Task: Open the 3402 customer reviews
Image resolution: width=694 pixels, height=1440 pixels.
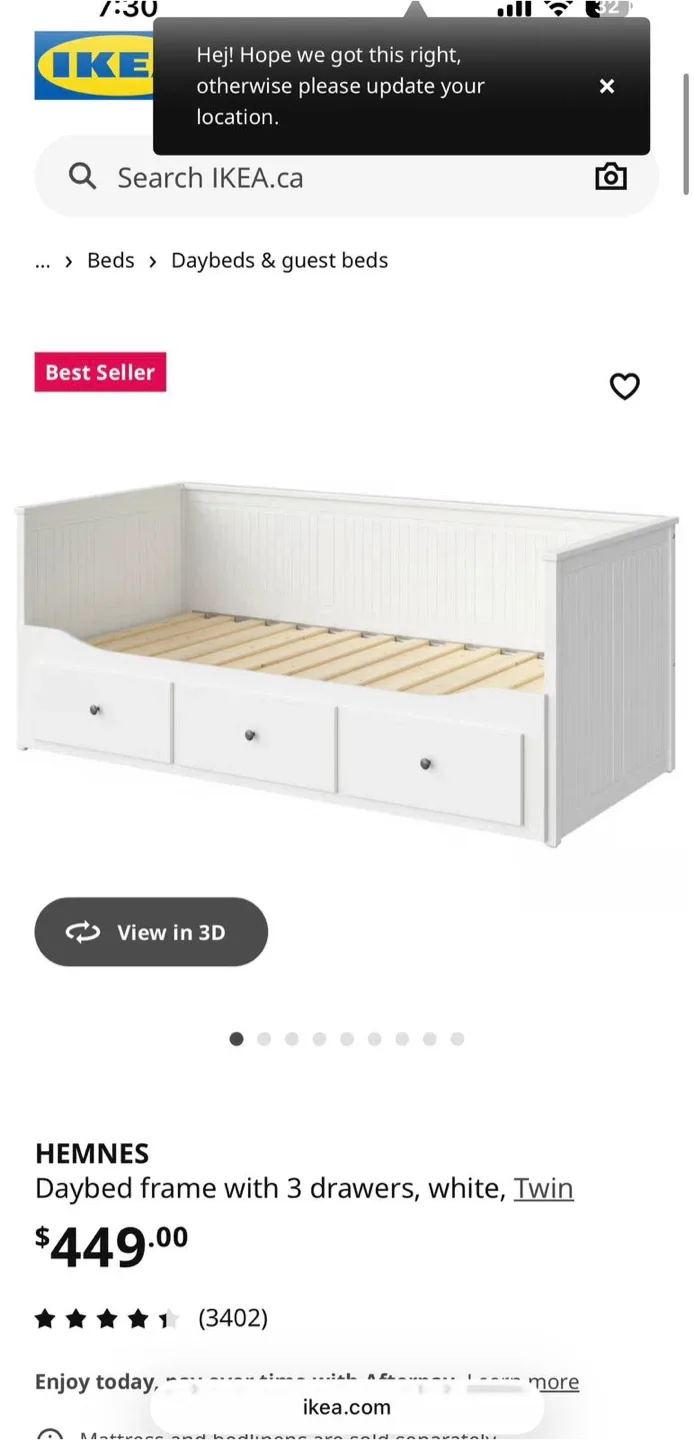Action: (233, 1318)
